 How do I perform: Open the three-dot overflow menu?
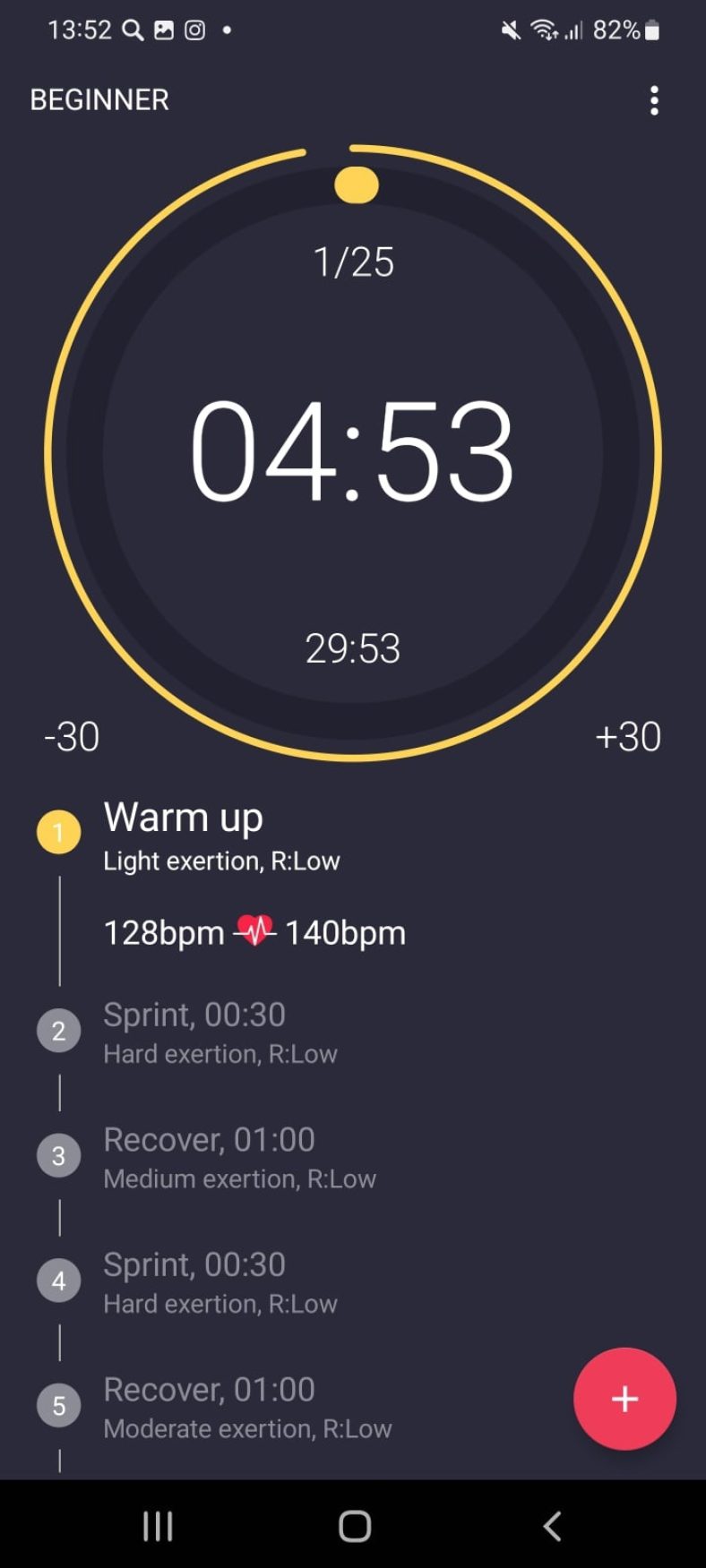pos(655,101)
